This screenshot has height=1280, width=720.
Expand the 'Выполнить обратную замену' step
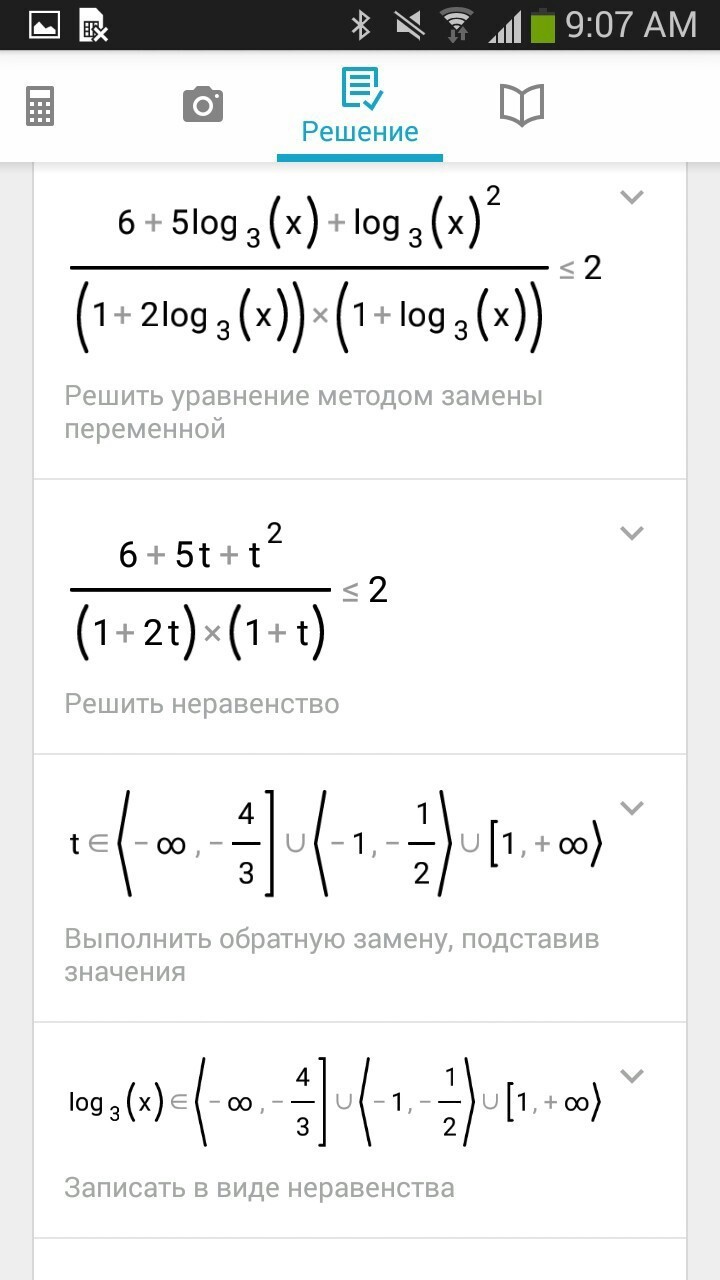631,808
